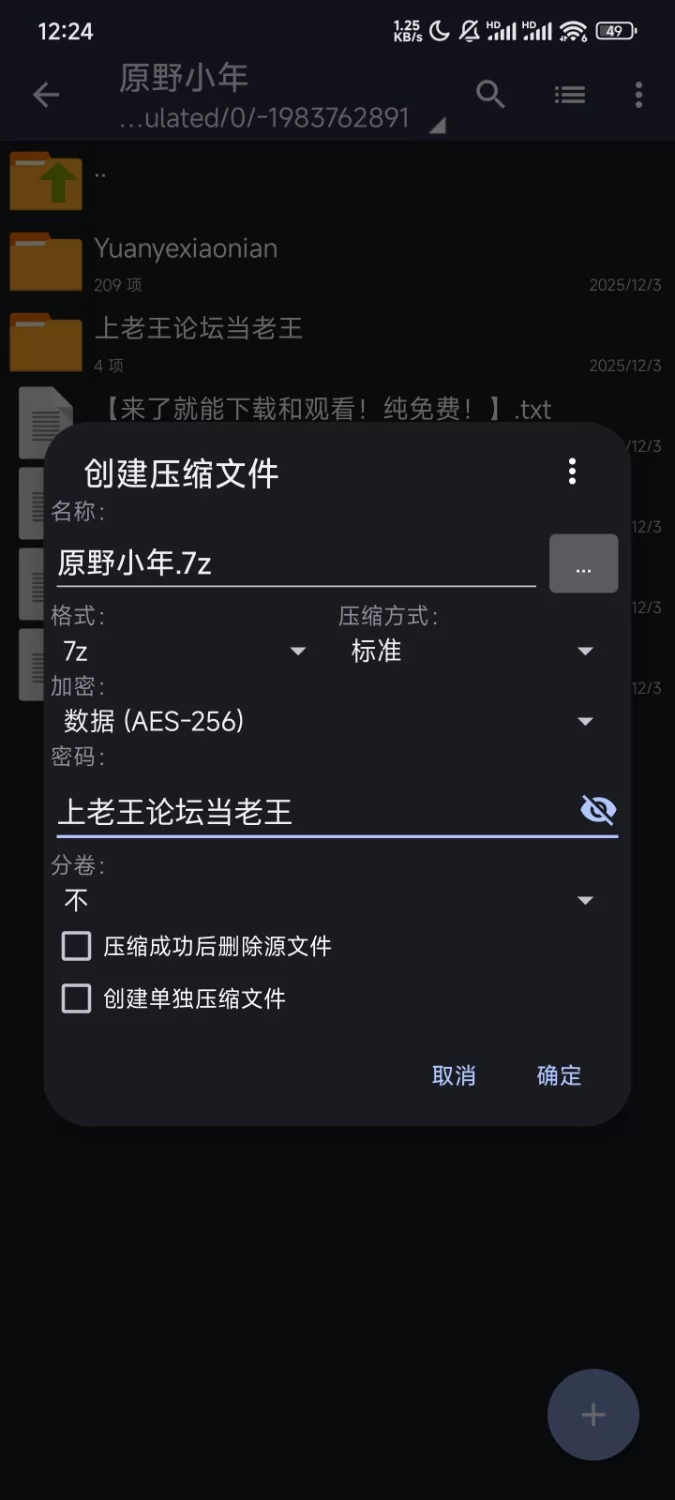This screenshot has width=675, height=1500.
Task: Check 压缩成功后删除源文件 checkbox
Action: [x=77, y=946]
